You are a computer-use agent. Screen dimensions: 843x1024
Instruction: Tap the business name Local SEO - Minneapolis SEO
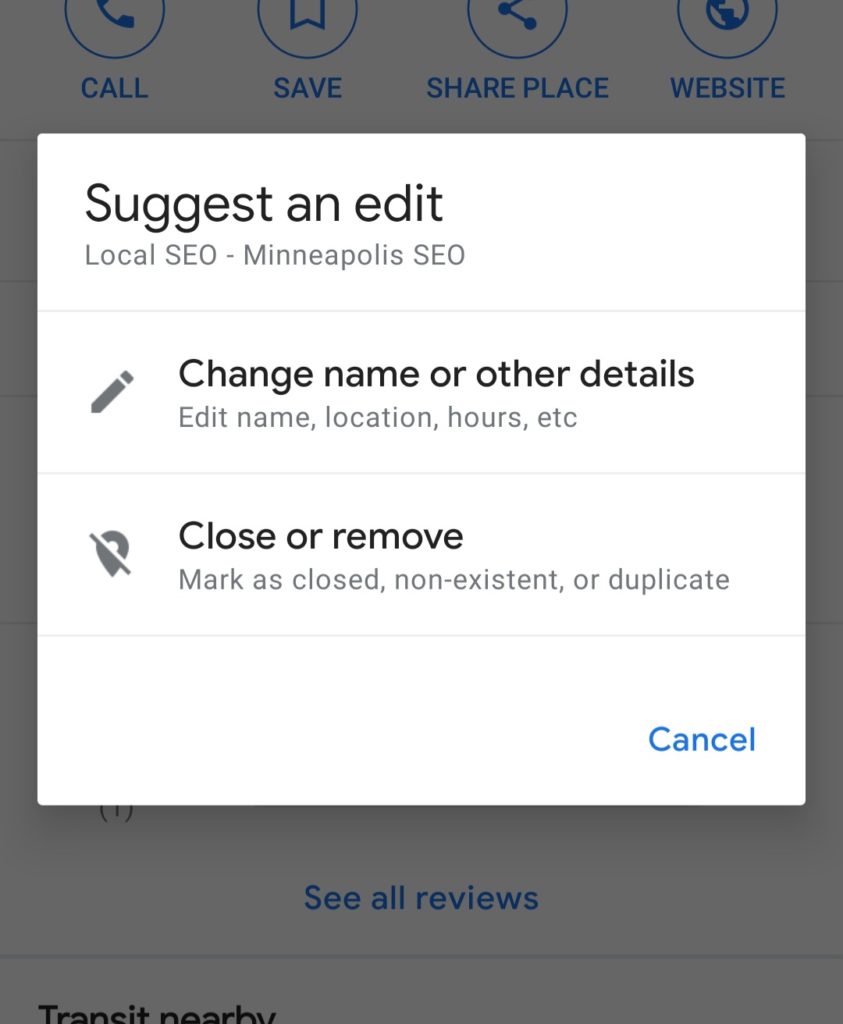tap(275, 255)
